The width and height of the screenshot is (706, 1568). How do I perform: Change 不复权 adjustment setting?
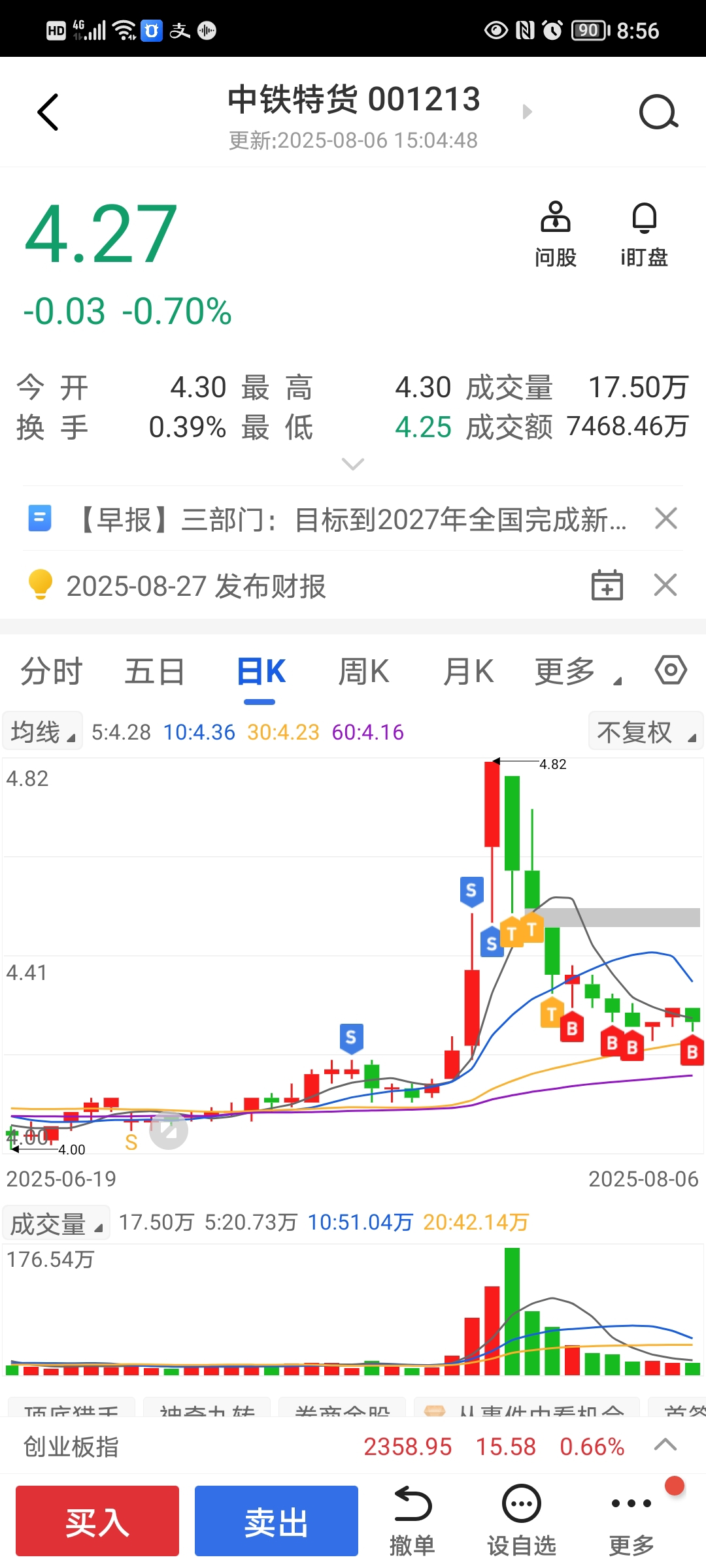pos(646,732)
